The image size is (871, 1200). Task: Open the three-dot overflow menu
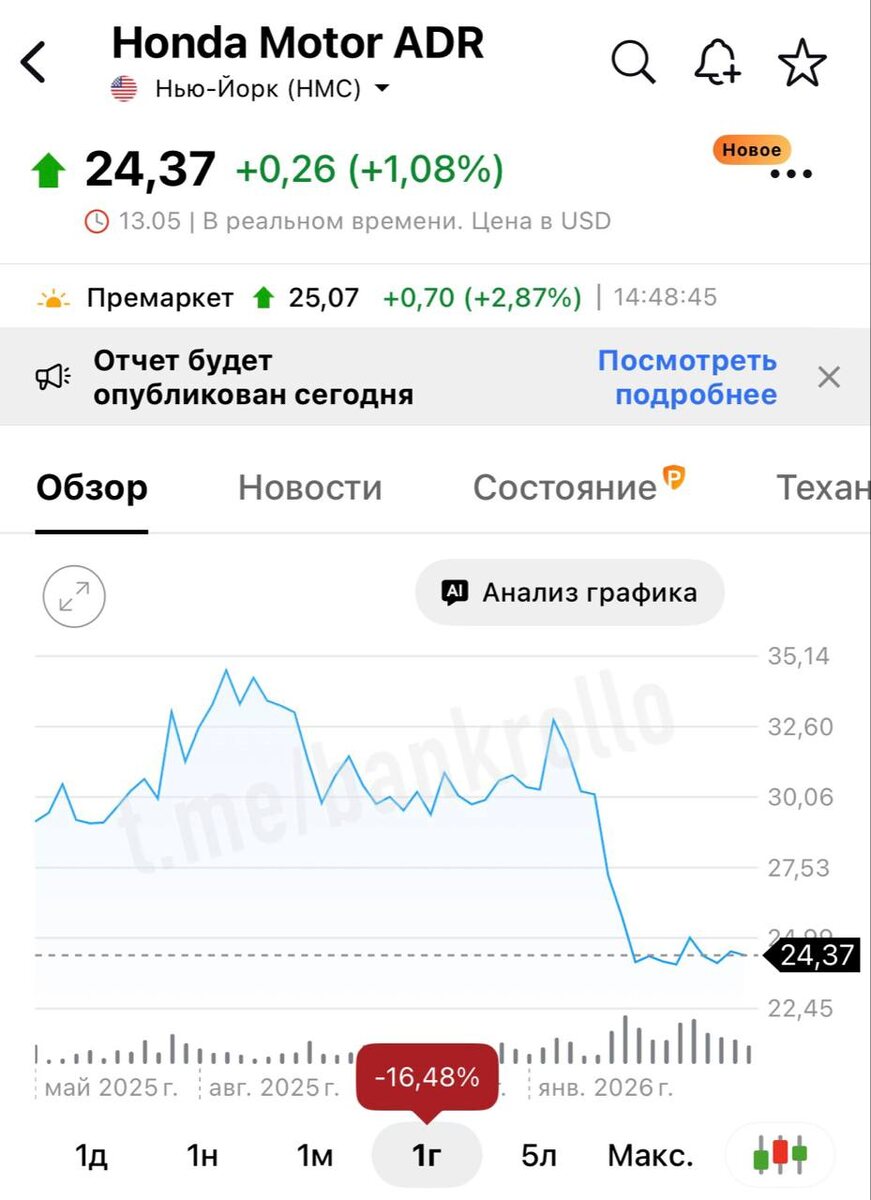point(791,174)
